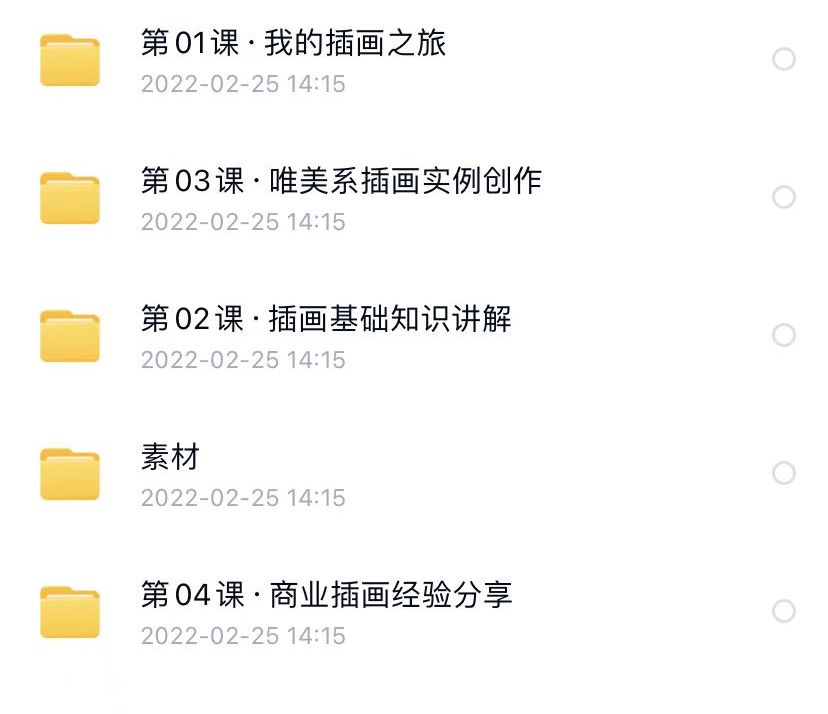Open the 第03课·唯美系插画实例创作 folder
Image resolution: width=828 pixels, height=714 pixels.
[x=341, y=182]
